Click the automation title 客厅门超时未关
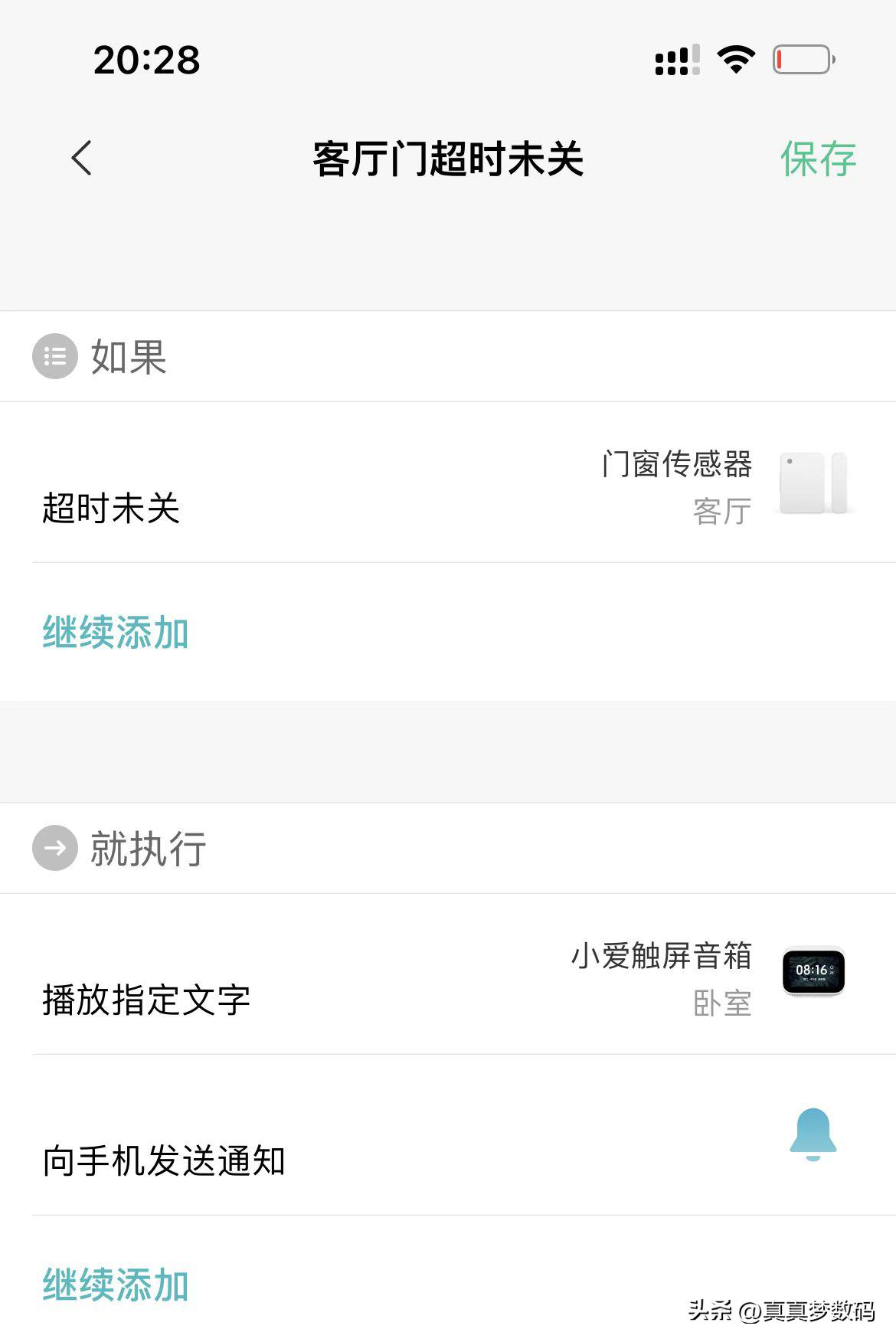Viewport: 896px width, 1342px height. coord(447,160)
